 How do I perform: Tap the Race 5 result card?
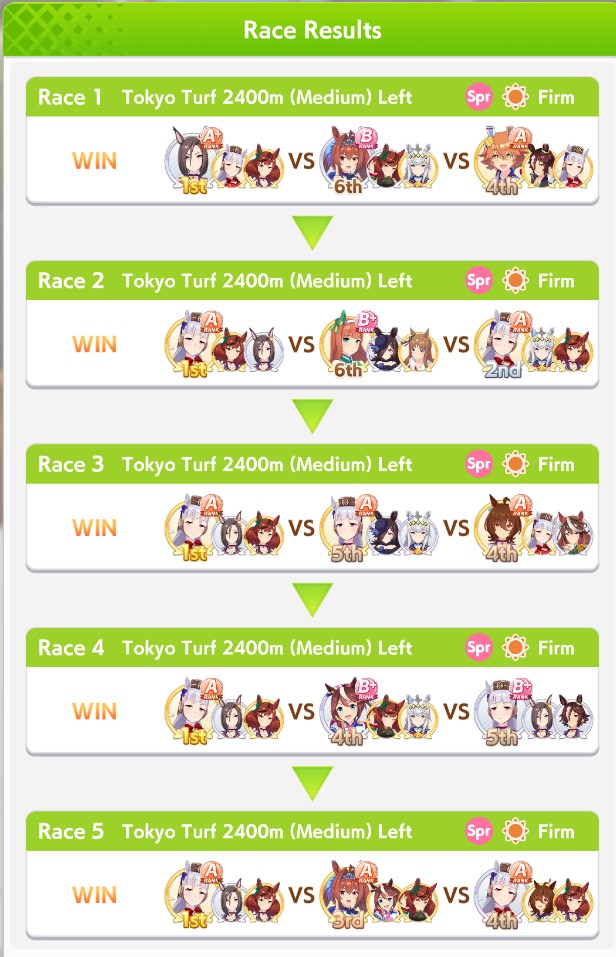click(x=312, y=875)
